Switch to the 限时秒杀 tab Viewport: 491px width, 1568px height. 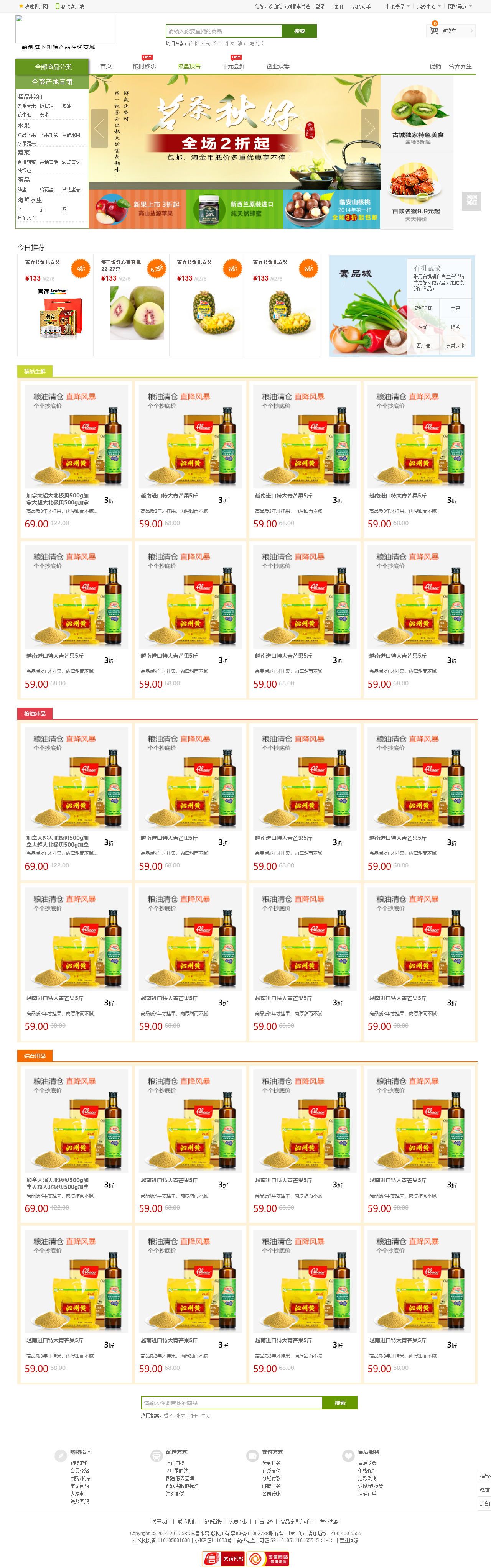click(144, 66)
